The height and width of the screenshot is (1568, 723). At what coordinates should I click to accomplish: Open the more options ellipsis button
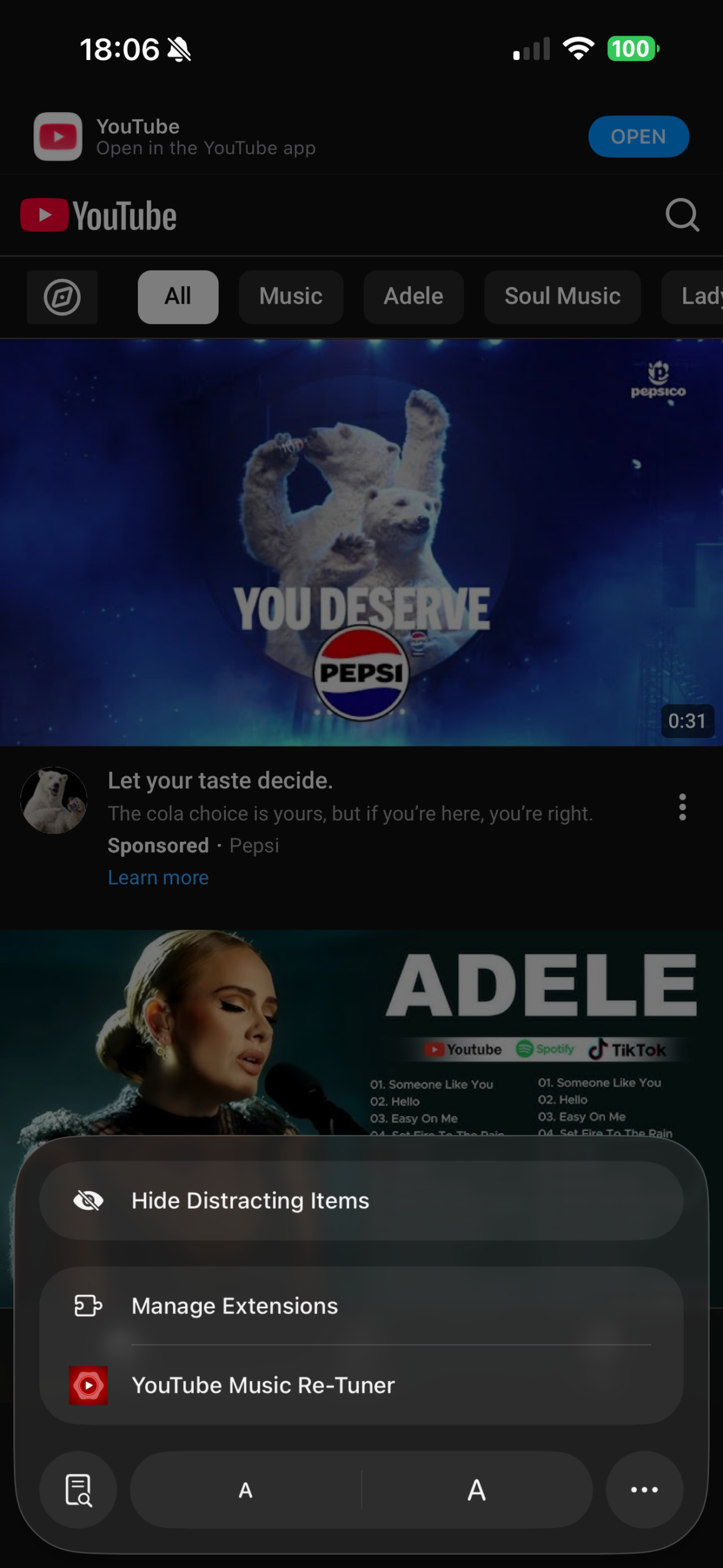[x=644, y=1490]
